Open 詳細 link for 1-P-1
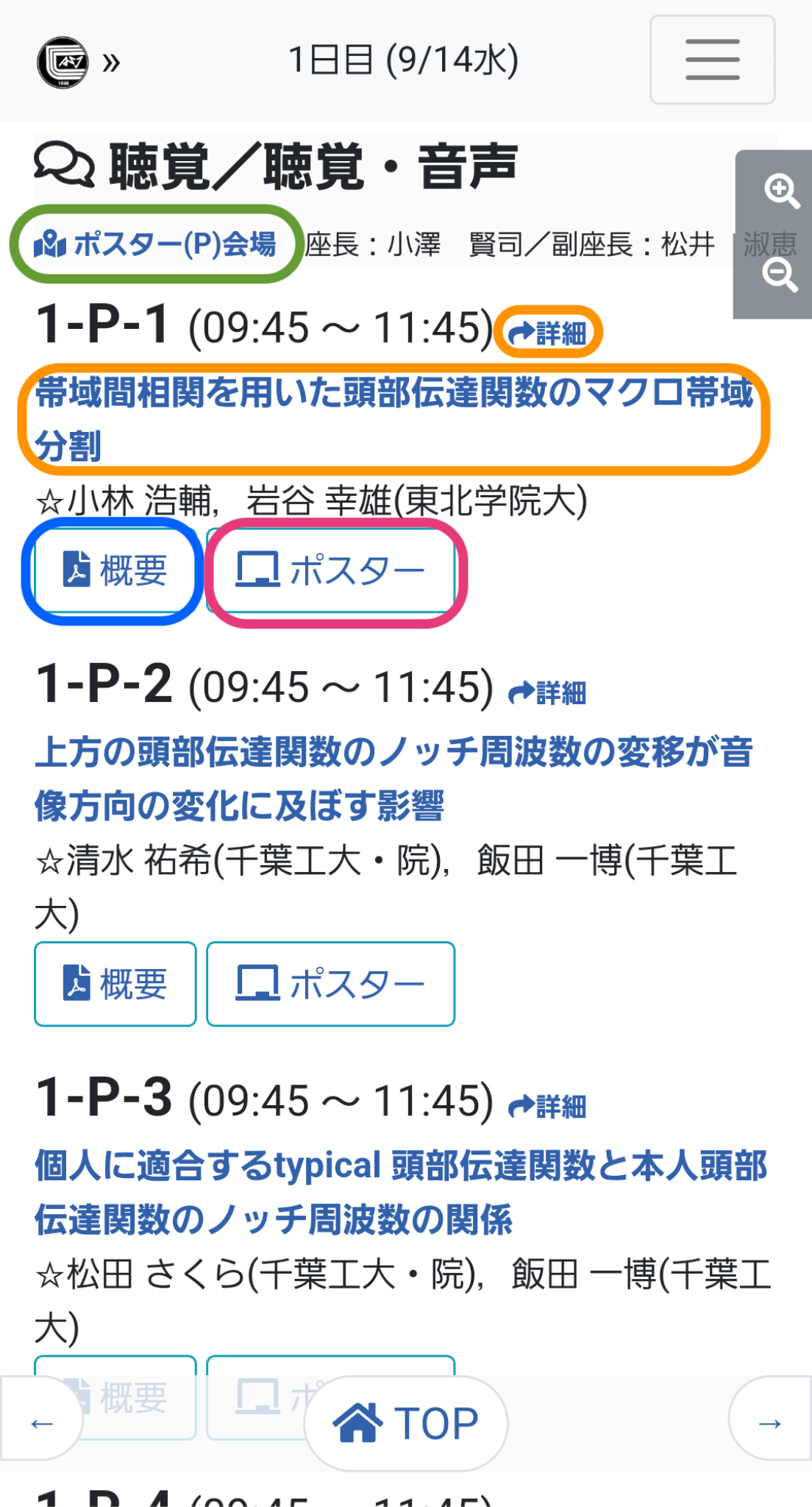This screenshot has height=1507, width=812. point(549,333)
